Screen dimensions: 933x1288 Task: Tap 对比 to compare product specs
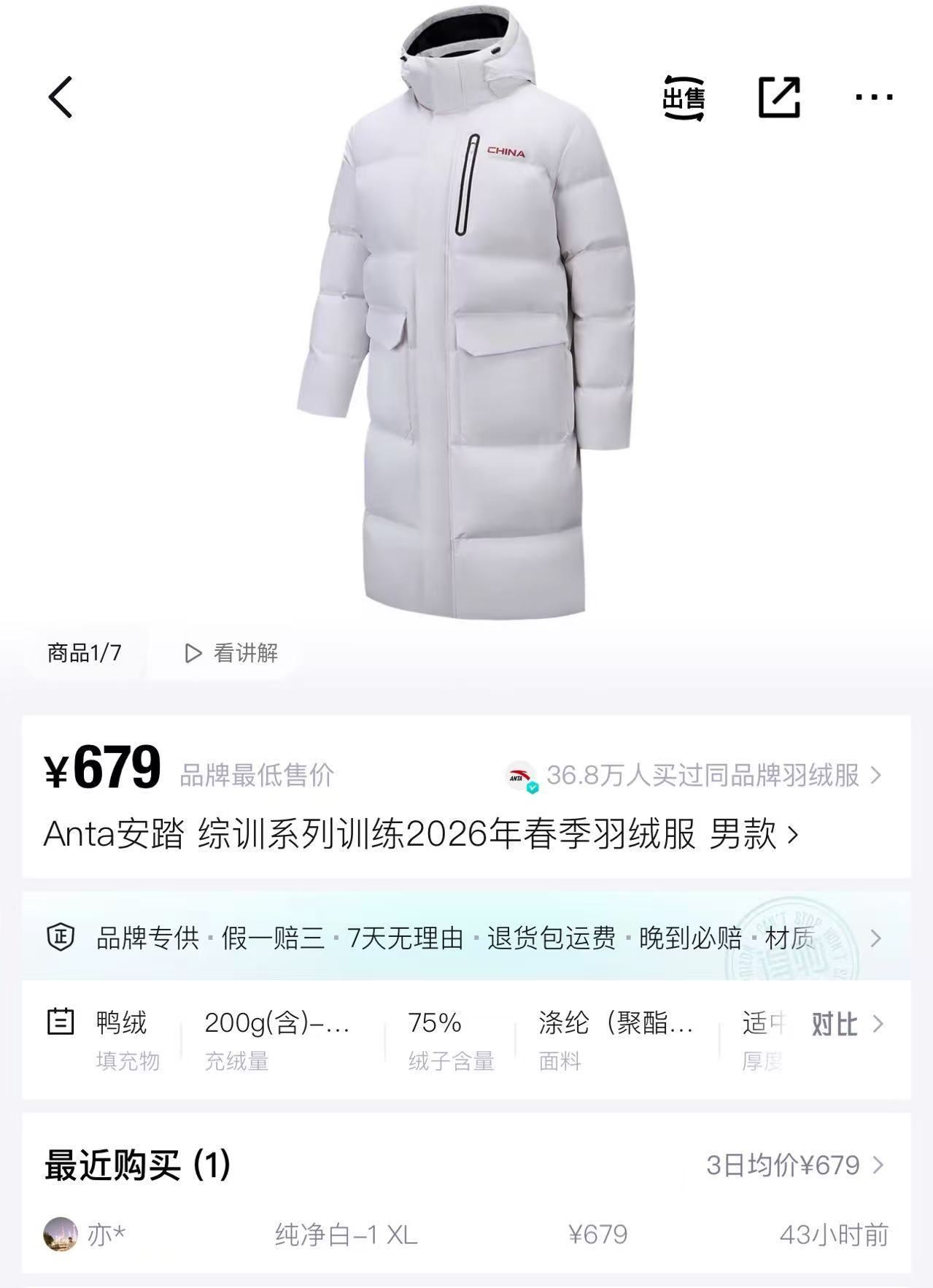tap(846, 1025)
